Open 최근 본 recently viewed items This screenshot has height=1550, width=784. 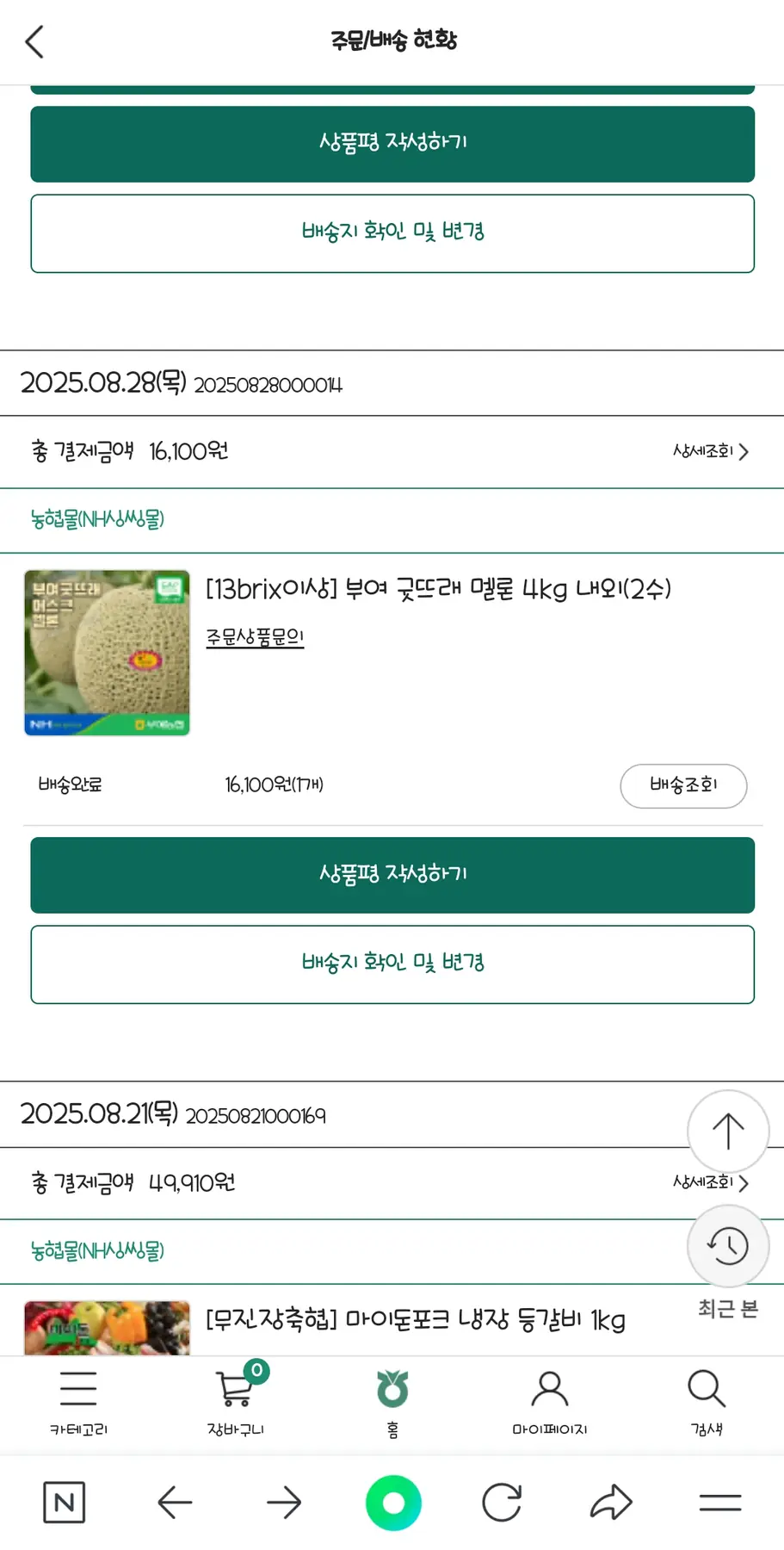728,1247
